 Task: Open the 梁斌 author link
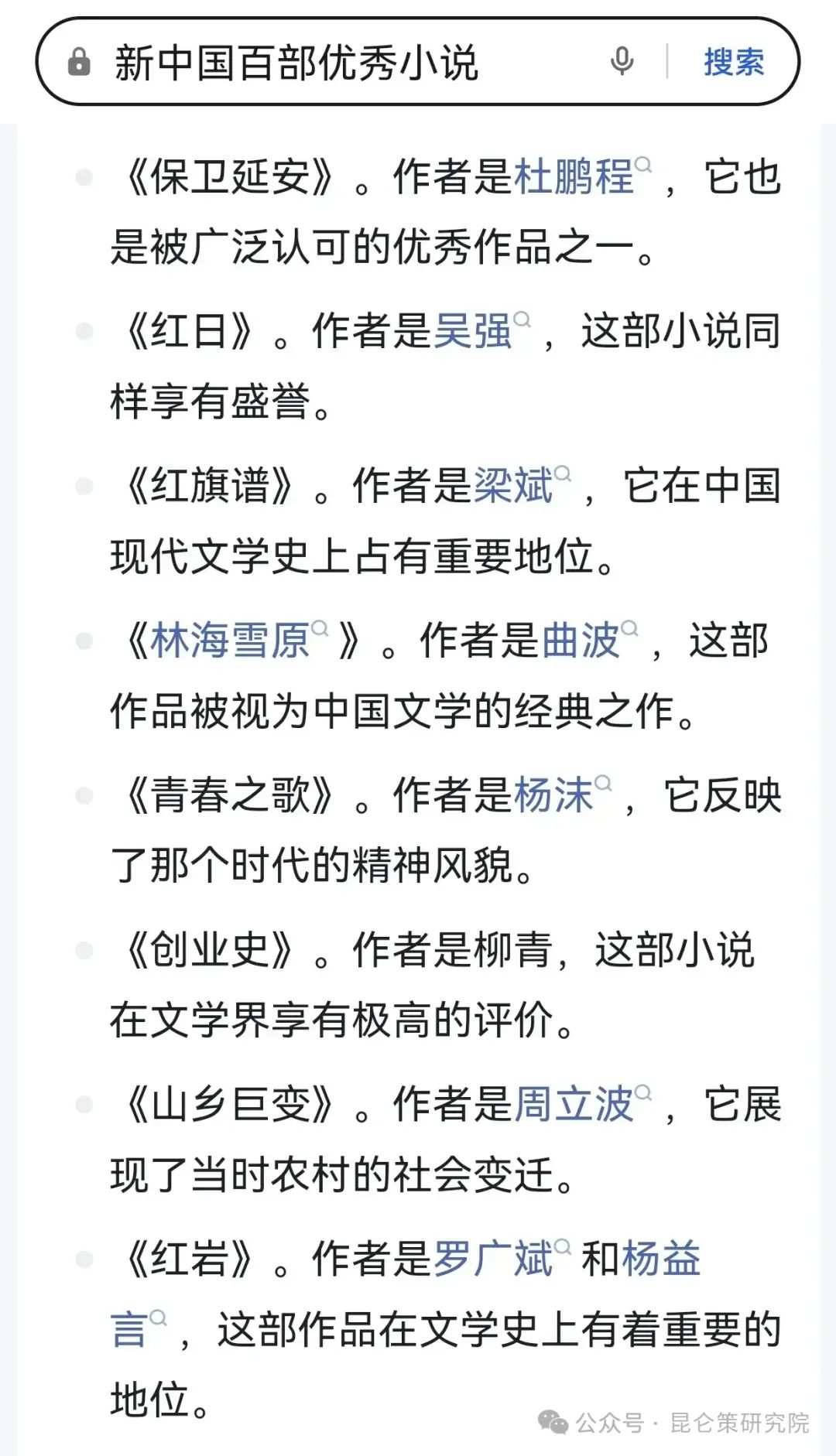(x=512, y=486)
